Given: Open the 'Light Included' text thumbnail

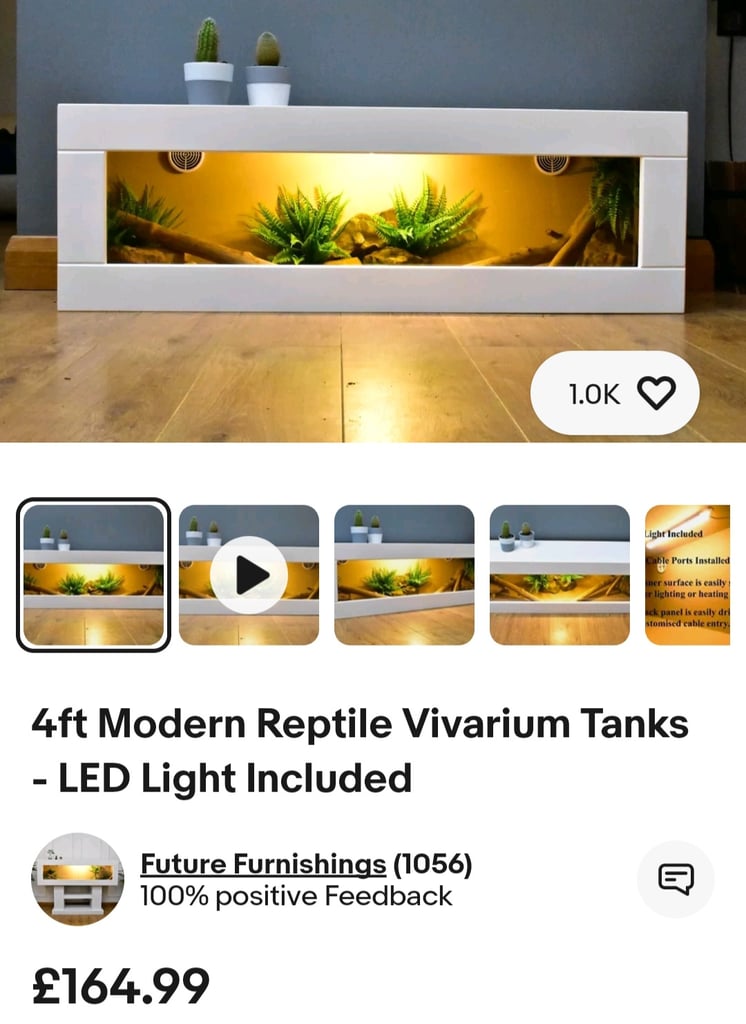Looking at the screenshot, I should click(688, 575).
